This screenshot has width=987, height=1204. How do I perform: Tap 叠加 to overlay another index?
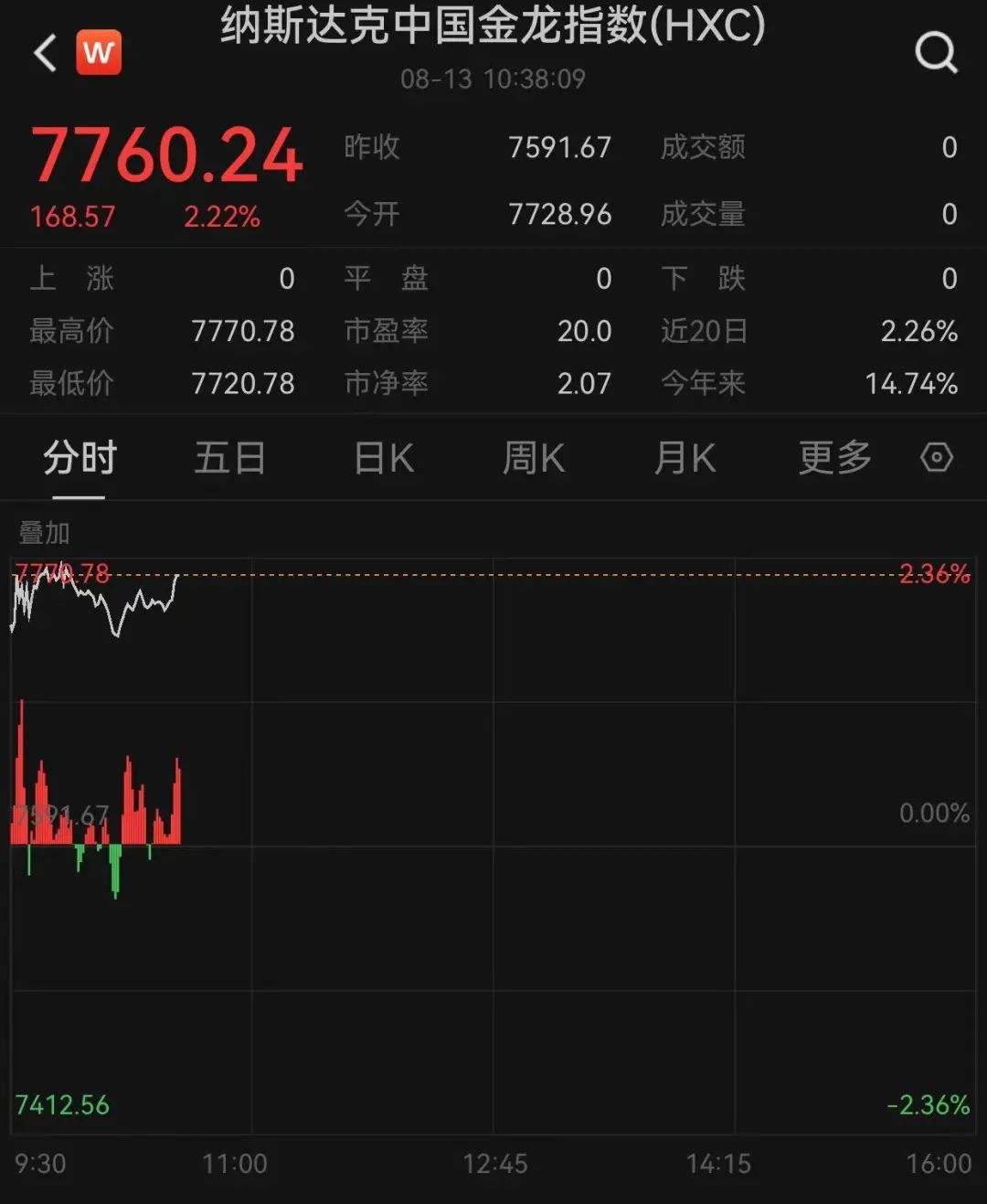[x=44, y=532]
